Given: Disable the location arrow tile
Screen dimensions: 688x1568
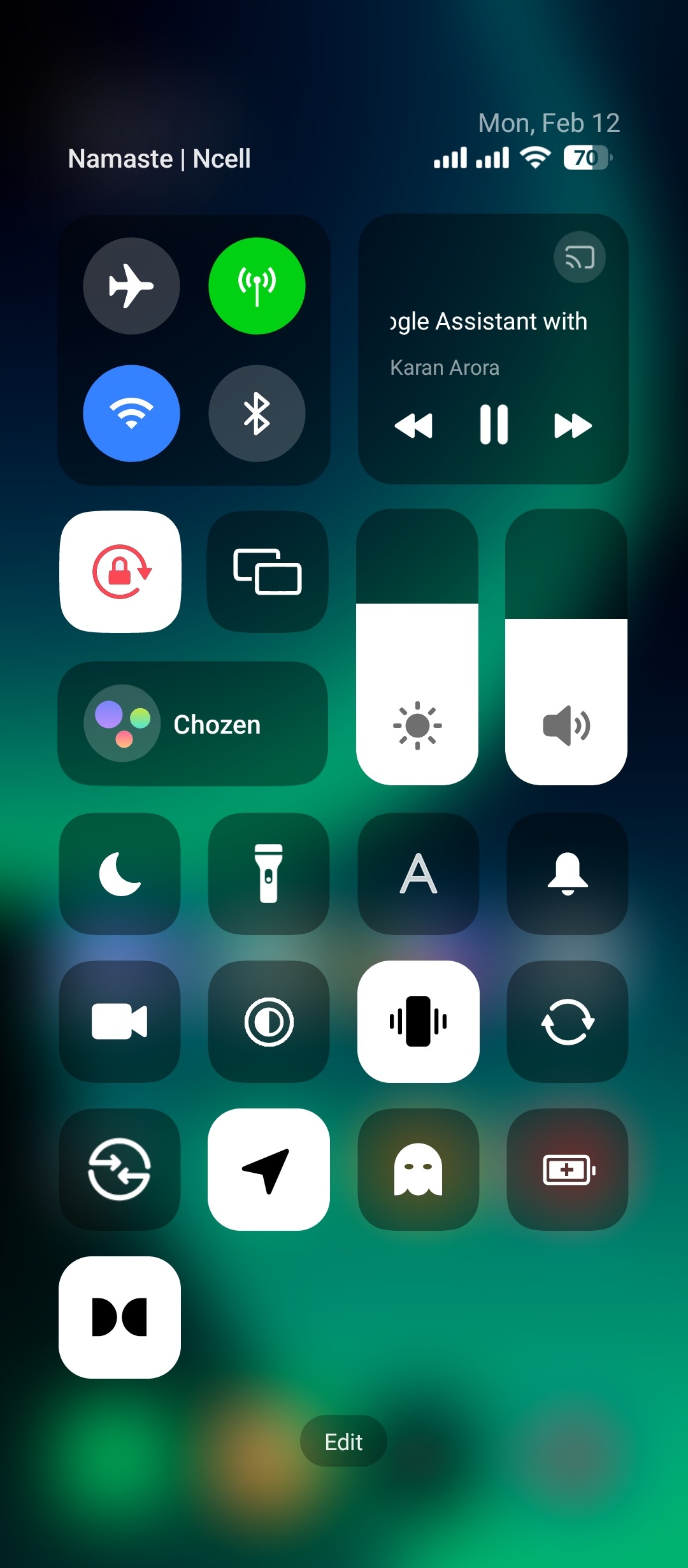Looking at the screenshot, I should coord(269,1169).
